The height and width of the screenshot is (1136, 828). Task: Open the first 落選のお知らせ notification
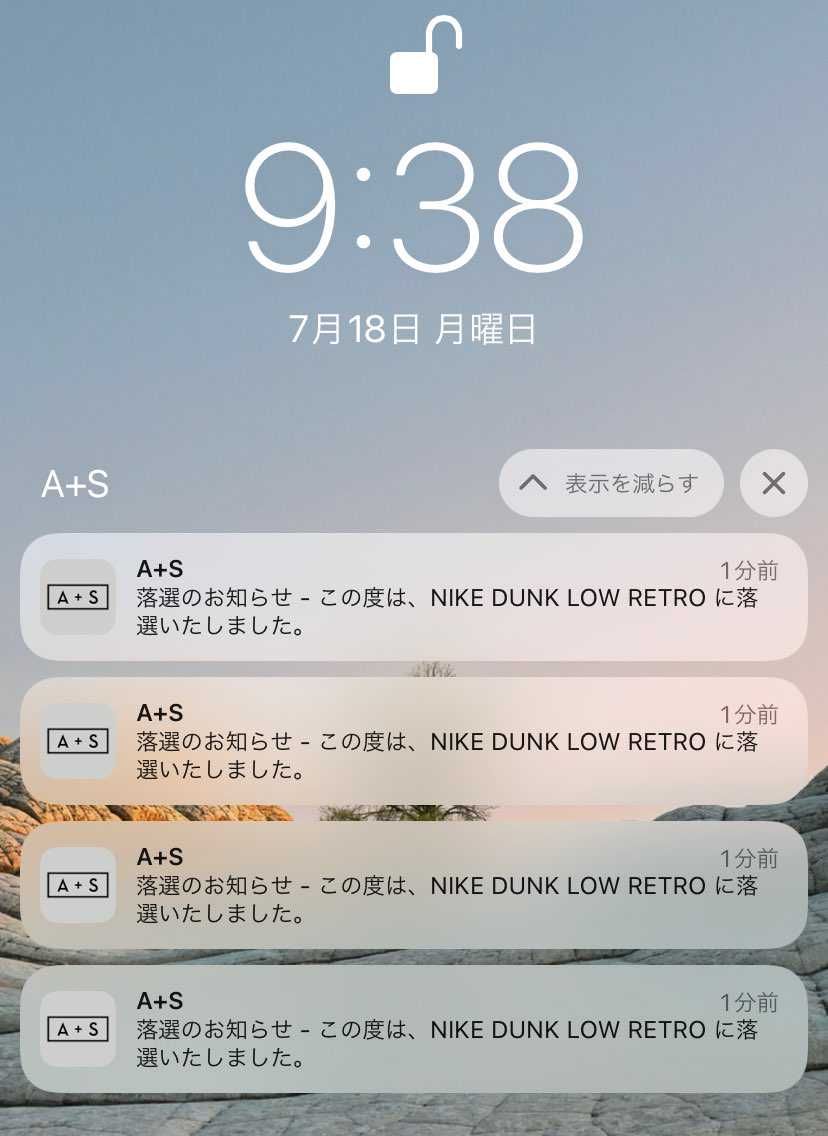(x=414, y=597)
